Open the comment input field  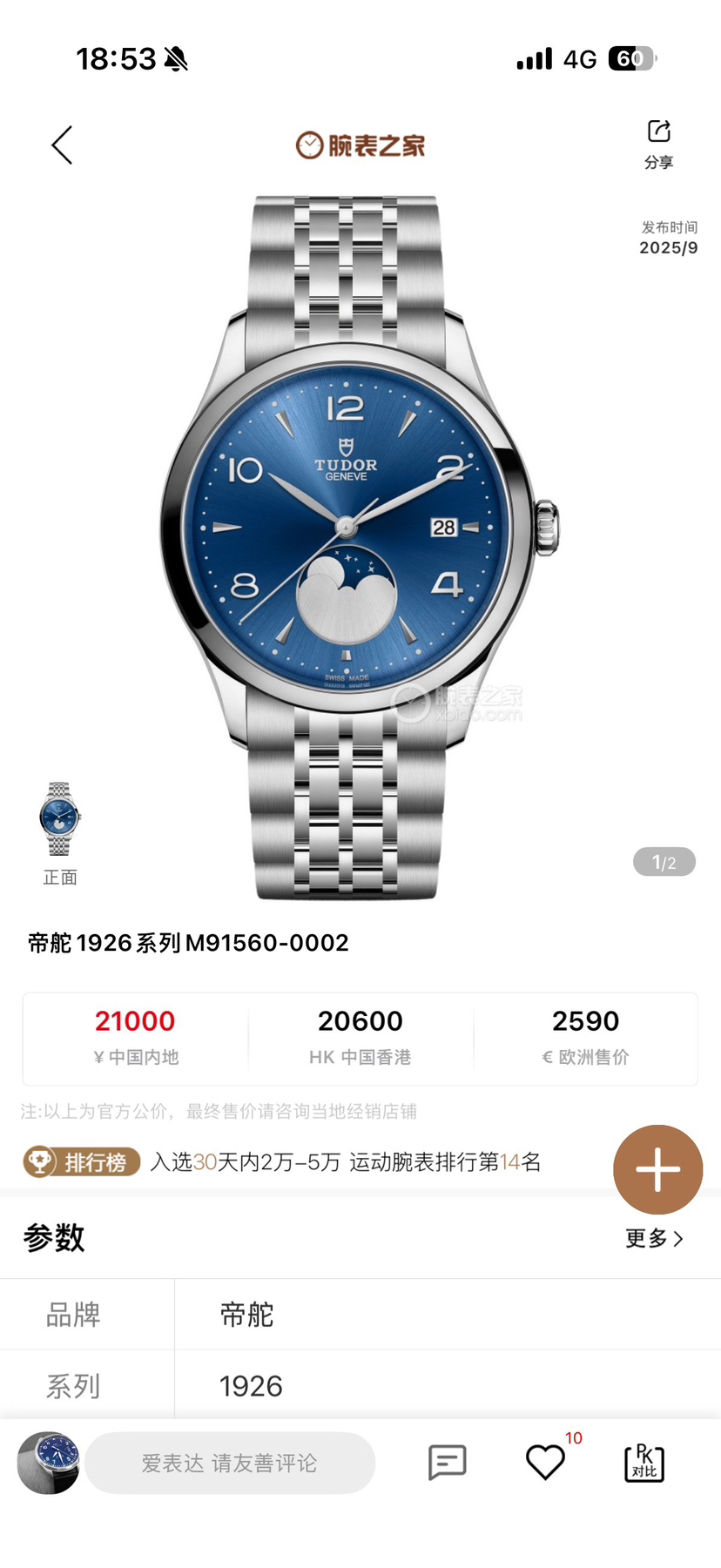click(x=230, y=1464)
